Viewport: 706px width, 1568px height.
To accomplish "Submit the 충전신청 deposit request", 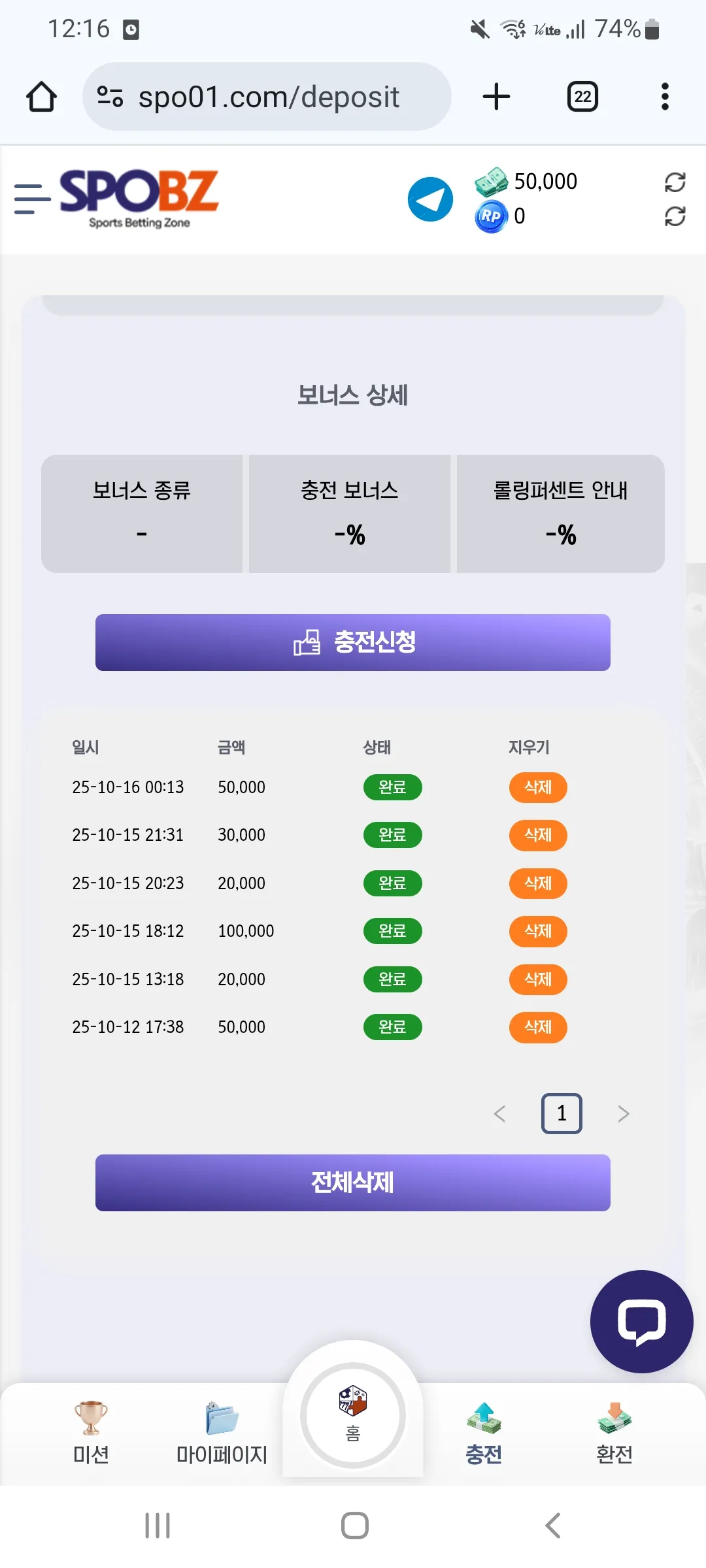I will (x=353, y=642).
